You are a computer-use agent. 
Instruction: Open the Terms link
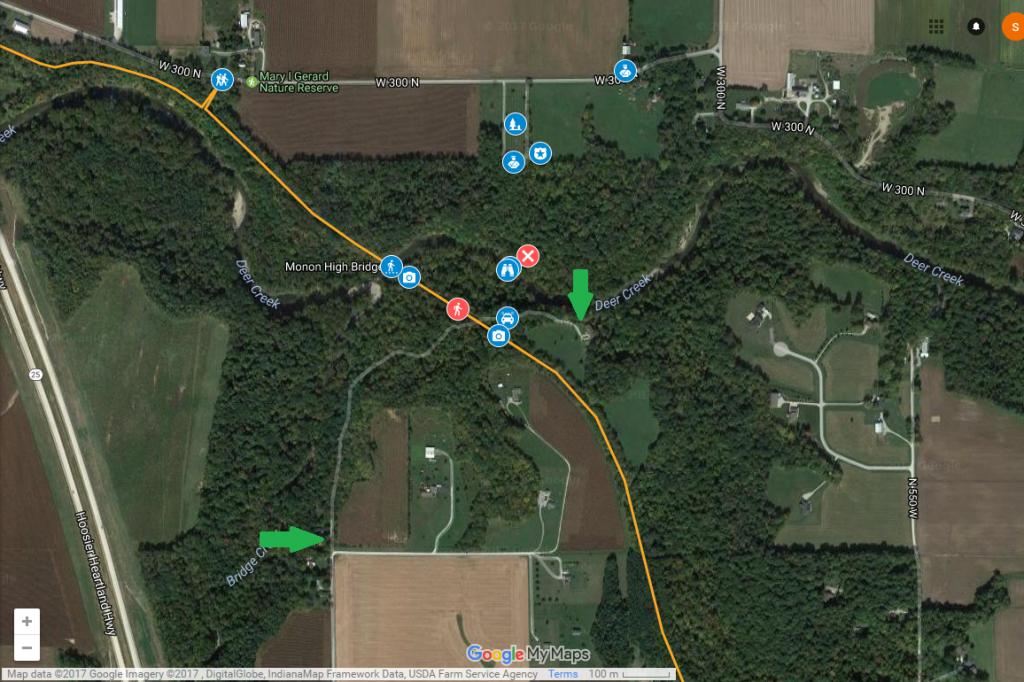(x=563, y=674)
